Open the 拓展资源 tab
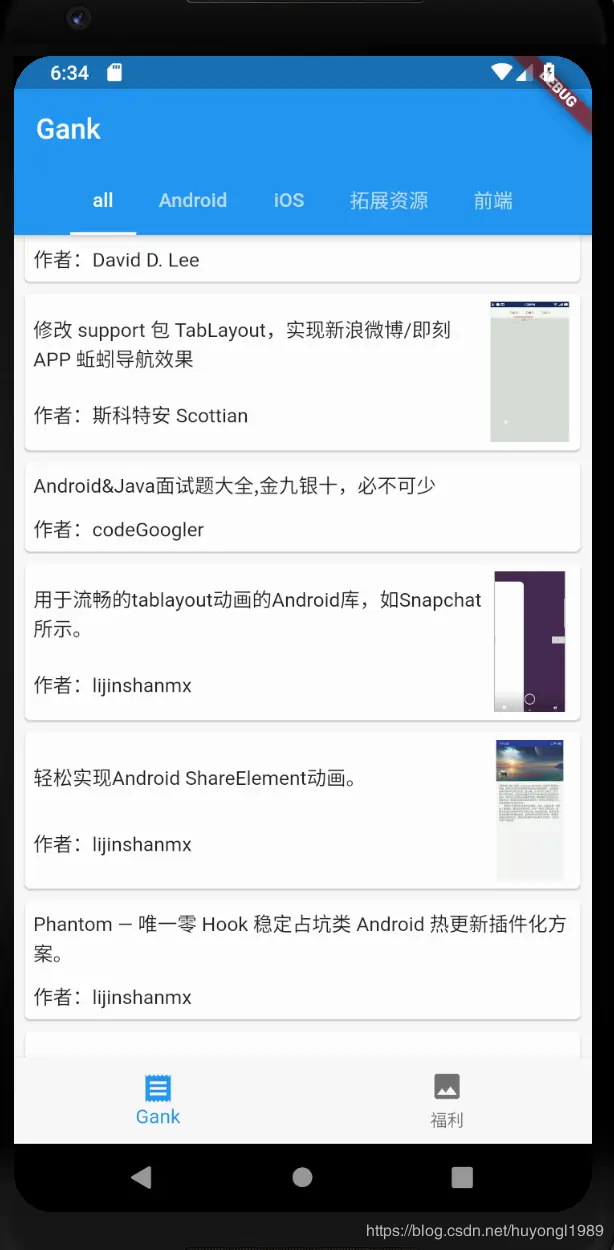 point(389,200)
